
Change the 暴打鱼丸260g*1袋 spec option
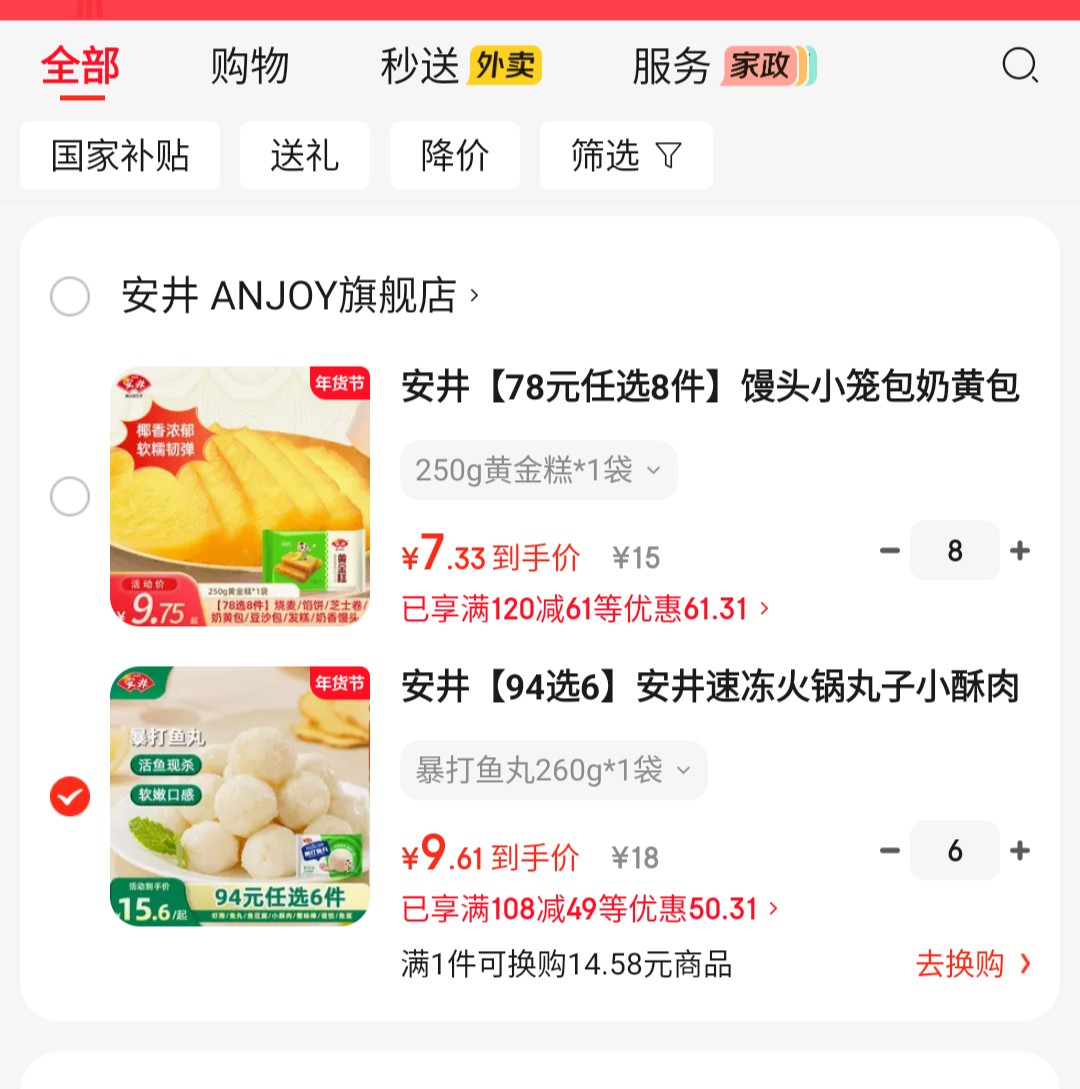pos(553,770)
